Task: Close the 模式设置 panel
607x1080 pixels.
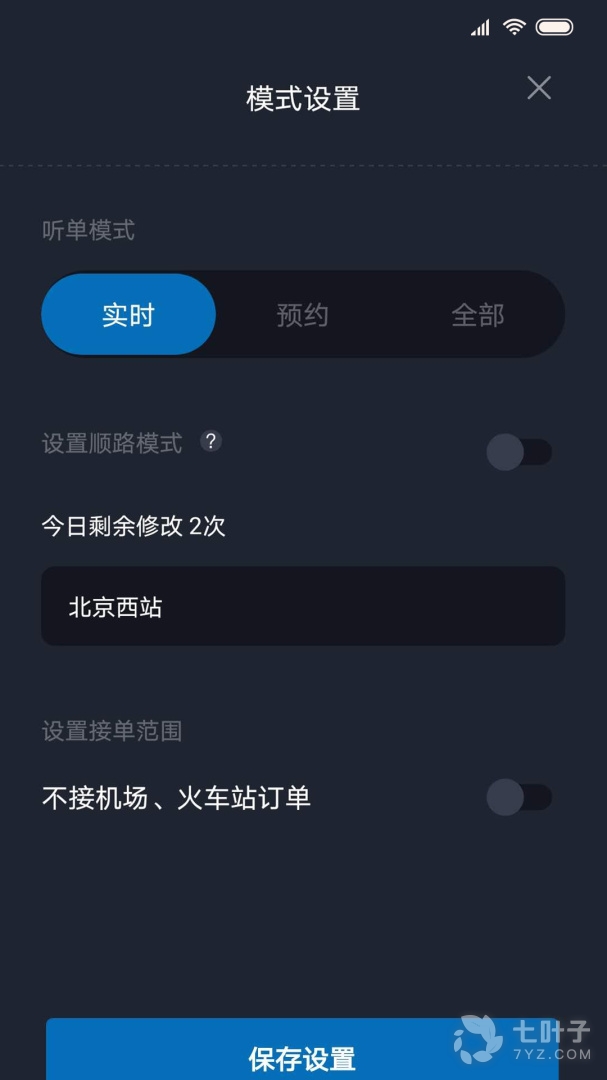Action: [539, 88]
